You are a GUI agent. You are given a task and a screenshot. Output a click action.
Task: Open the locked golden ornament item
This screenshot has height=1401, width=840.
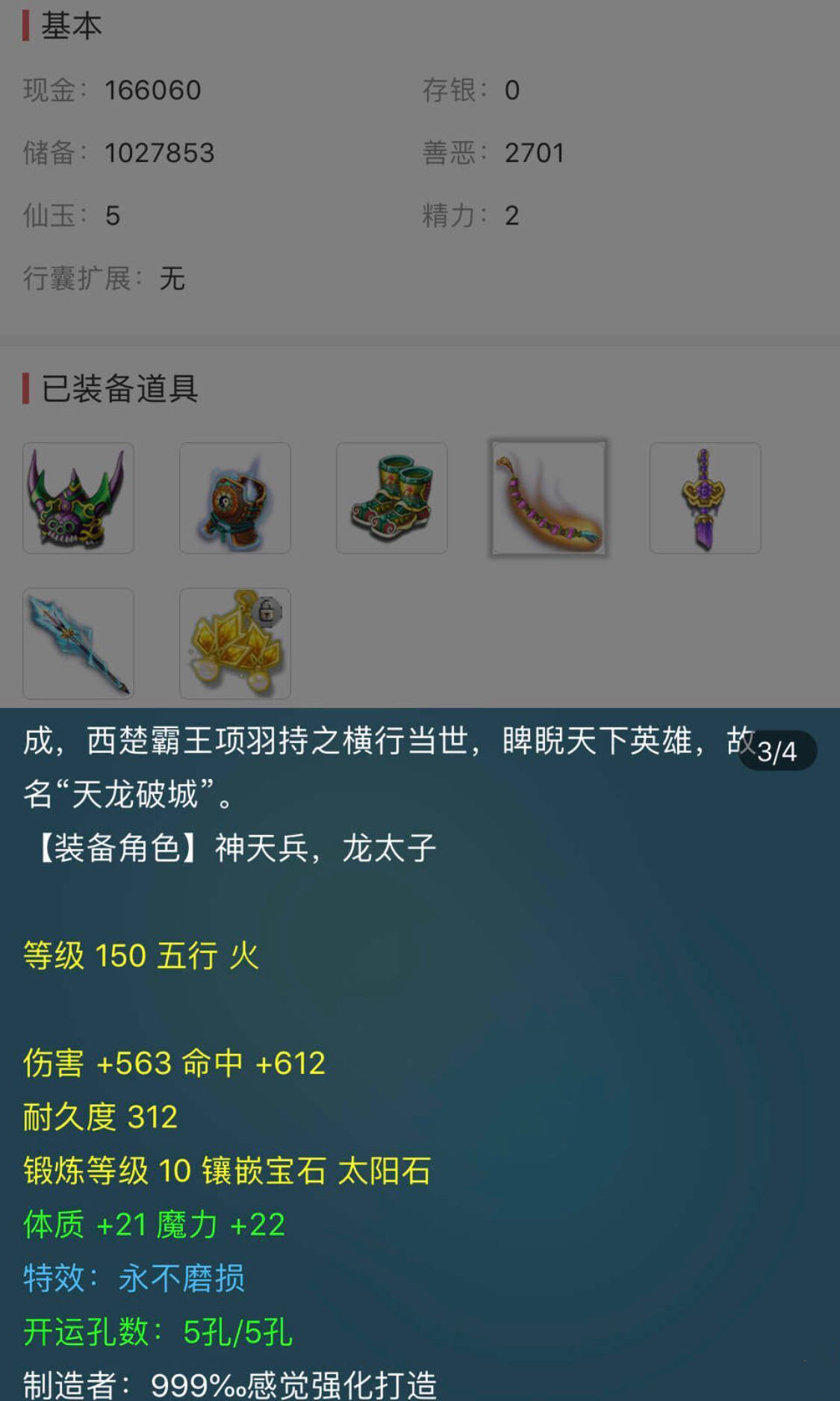(x=235, y=644)
